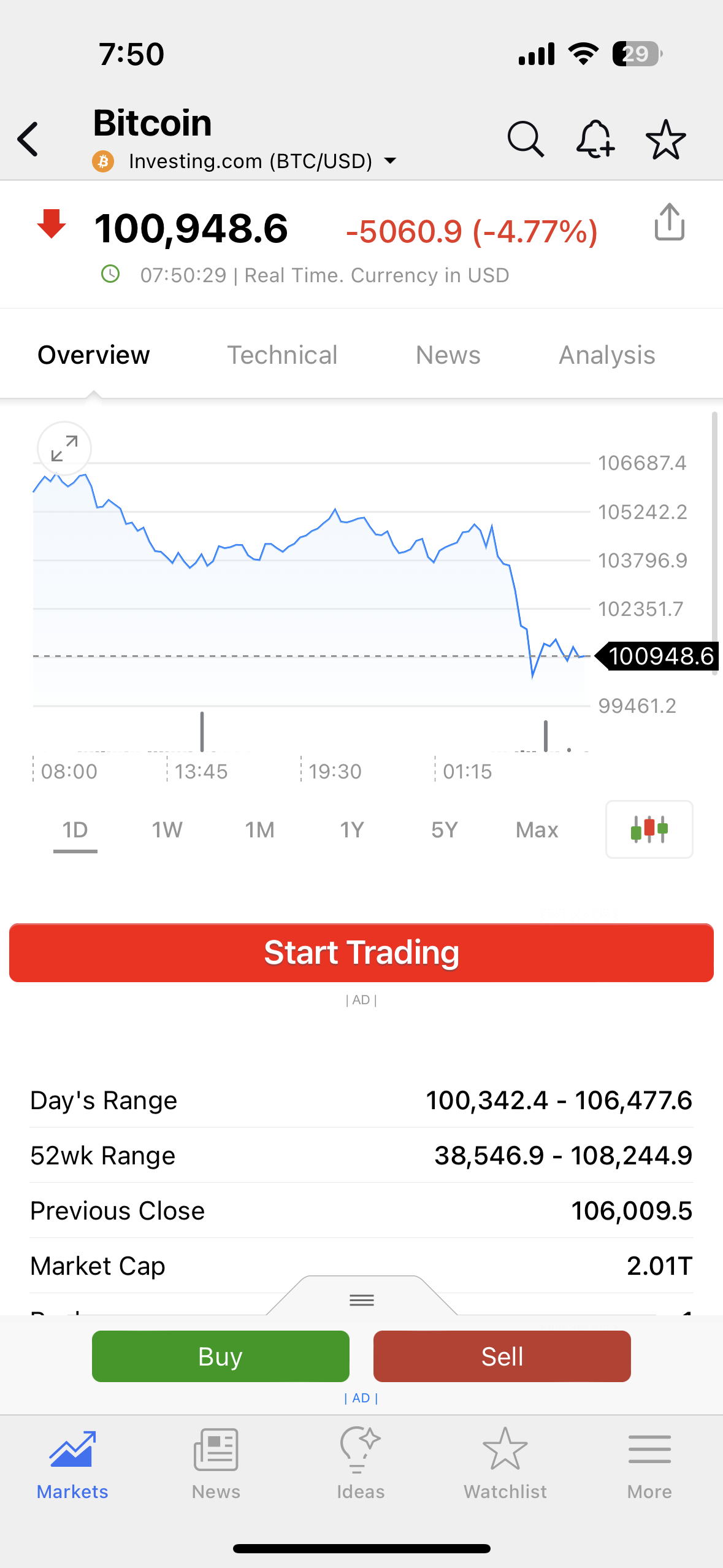This screenshot has width=723, height=1568.
Task: Open the search magnifier icon
Action: click(525, 139)
